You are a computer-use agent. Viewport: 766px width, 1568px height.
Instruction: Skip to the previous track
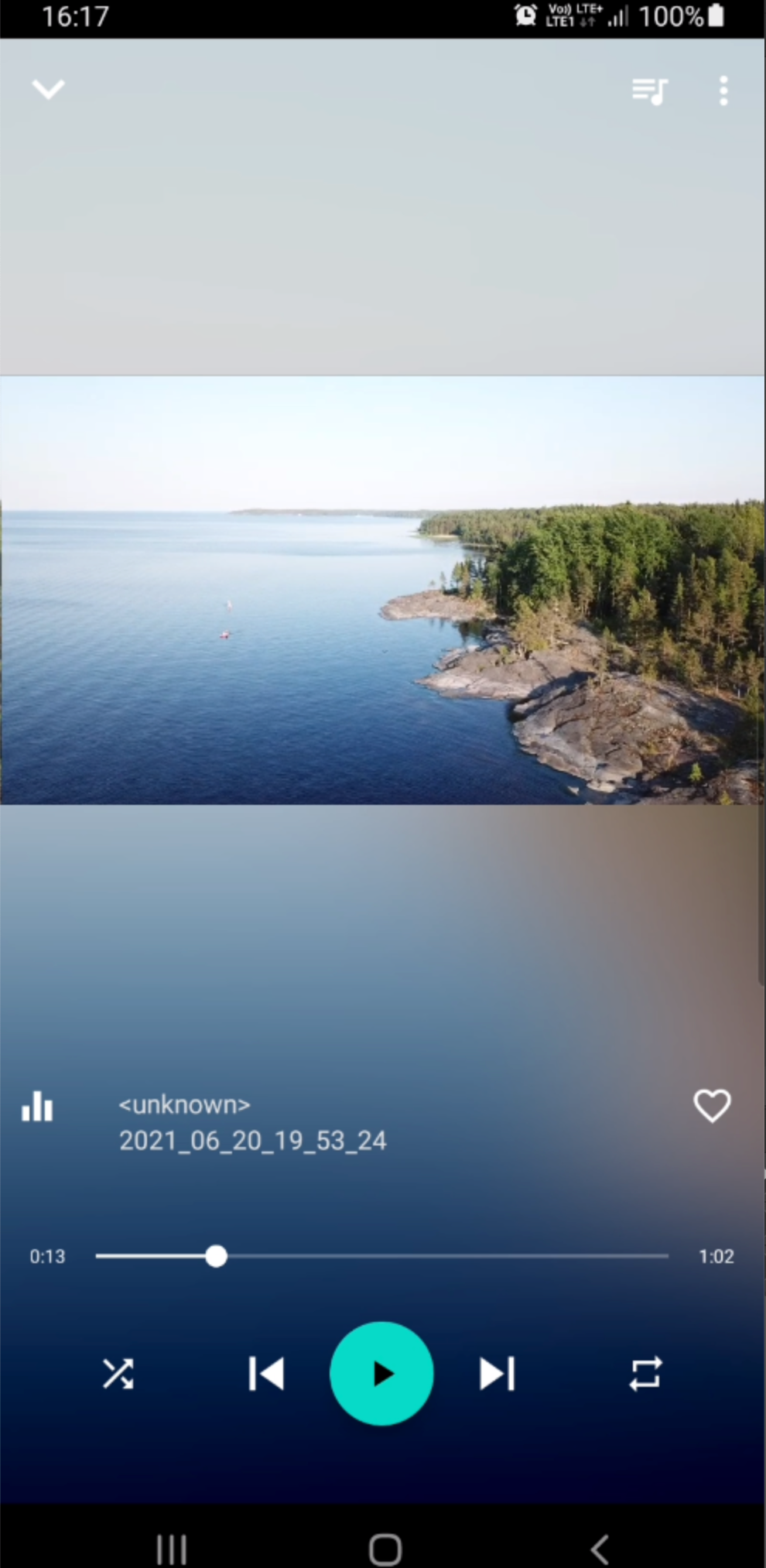266,1374
